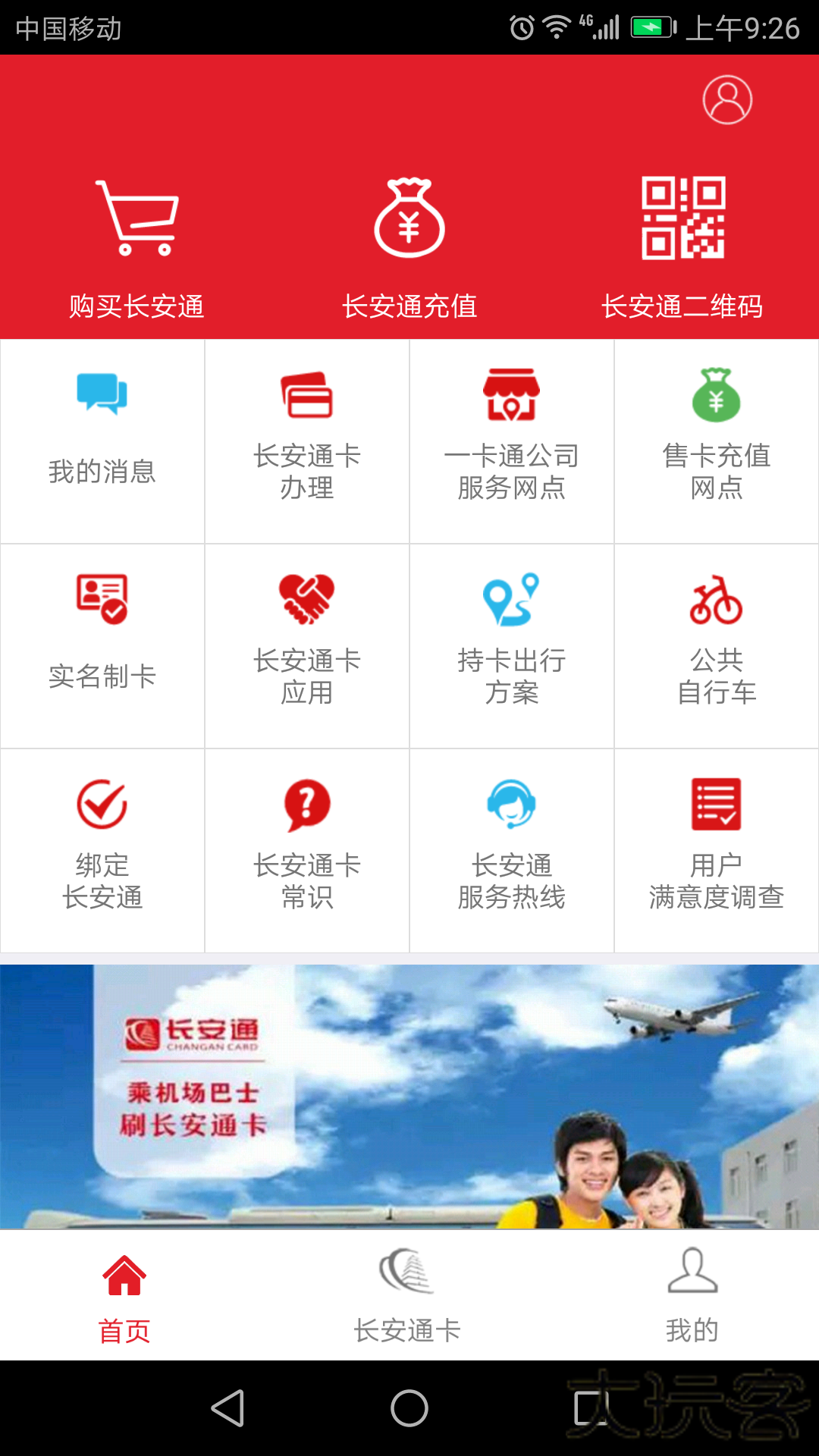Select 长安通卡办理 card application icon
The width and height of the screenshot is (819, 1456).
pos(306,432)
